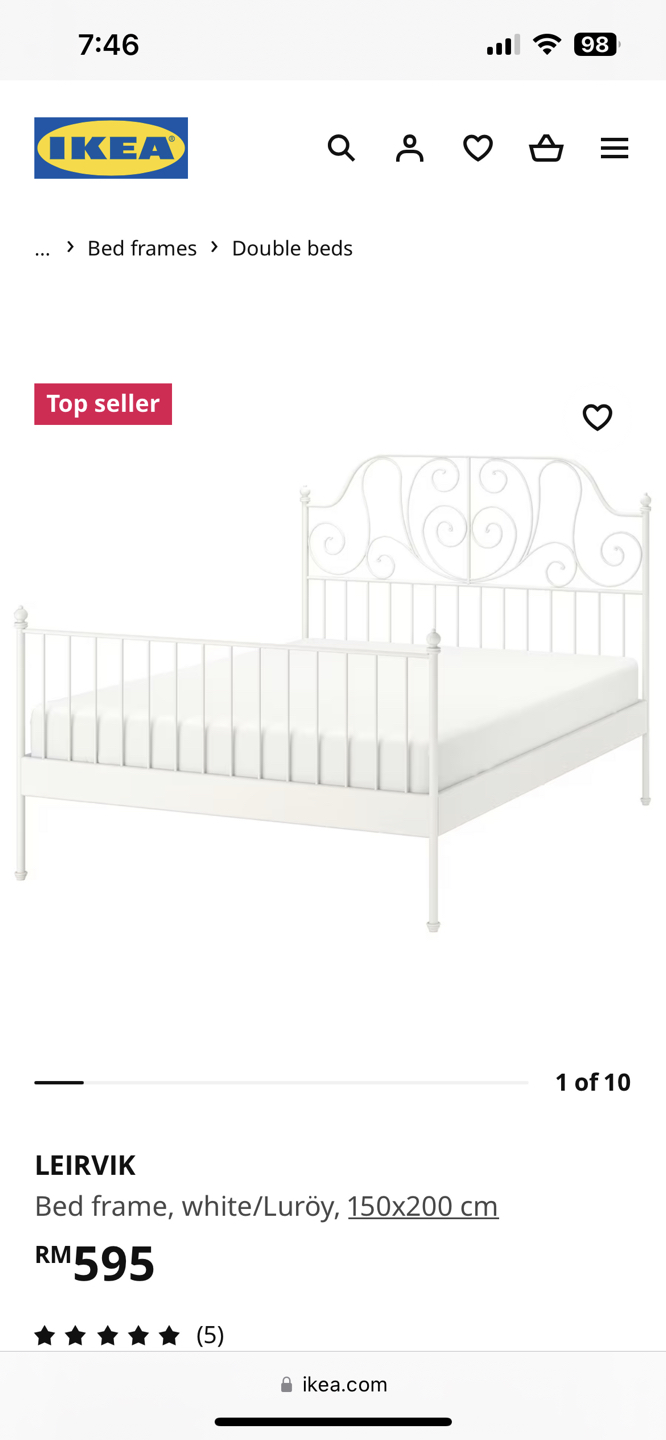The height and width of the screenshot is (1440, 666).
Task: Go to Bed frames category
Action: tap(142, 248)
